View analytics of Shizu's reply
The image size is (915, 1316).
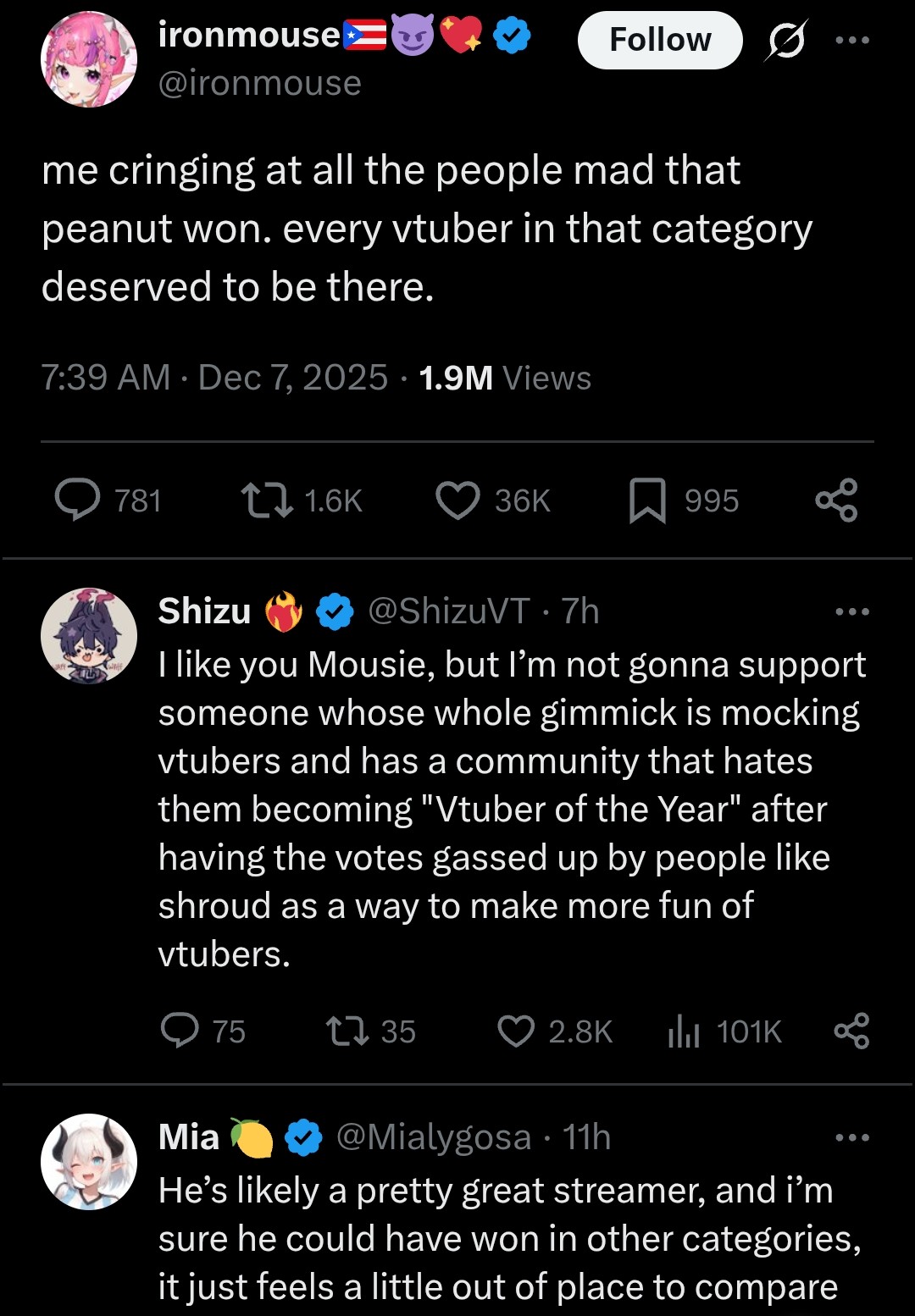pos(684,1031)
